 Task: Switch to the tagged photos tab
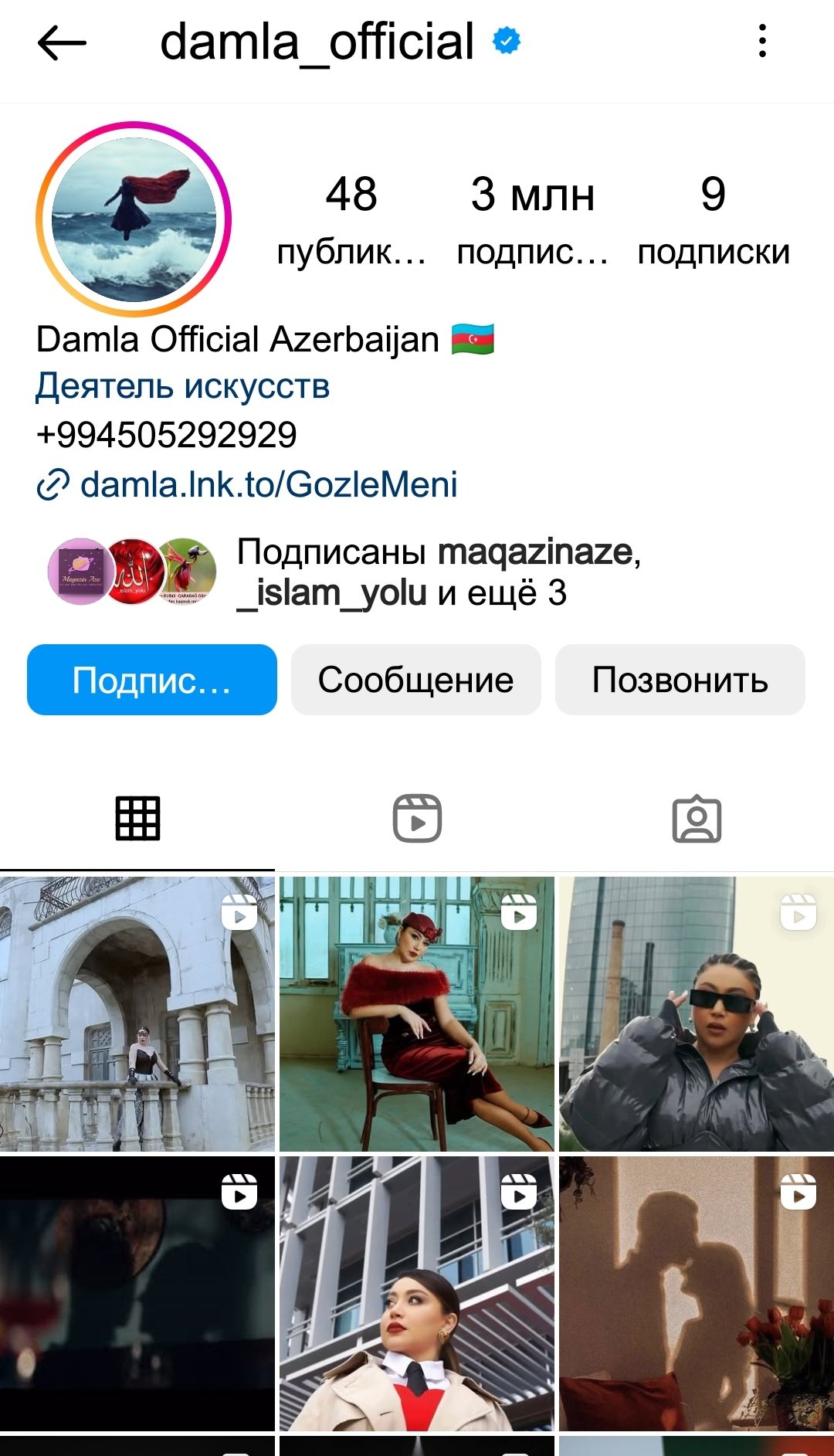tap(697, 819)
